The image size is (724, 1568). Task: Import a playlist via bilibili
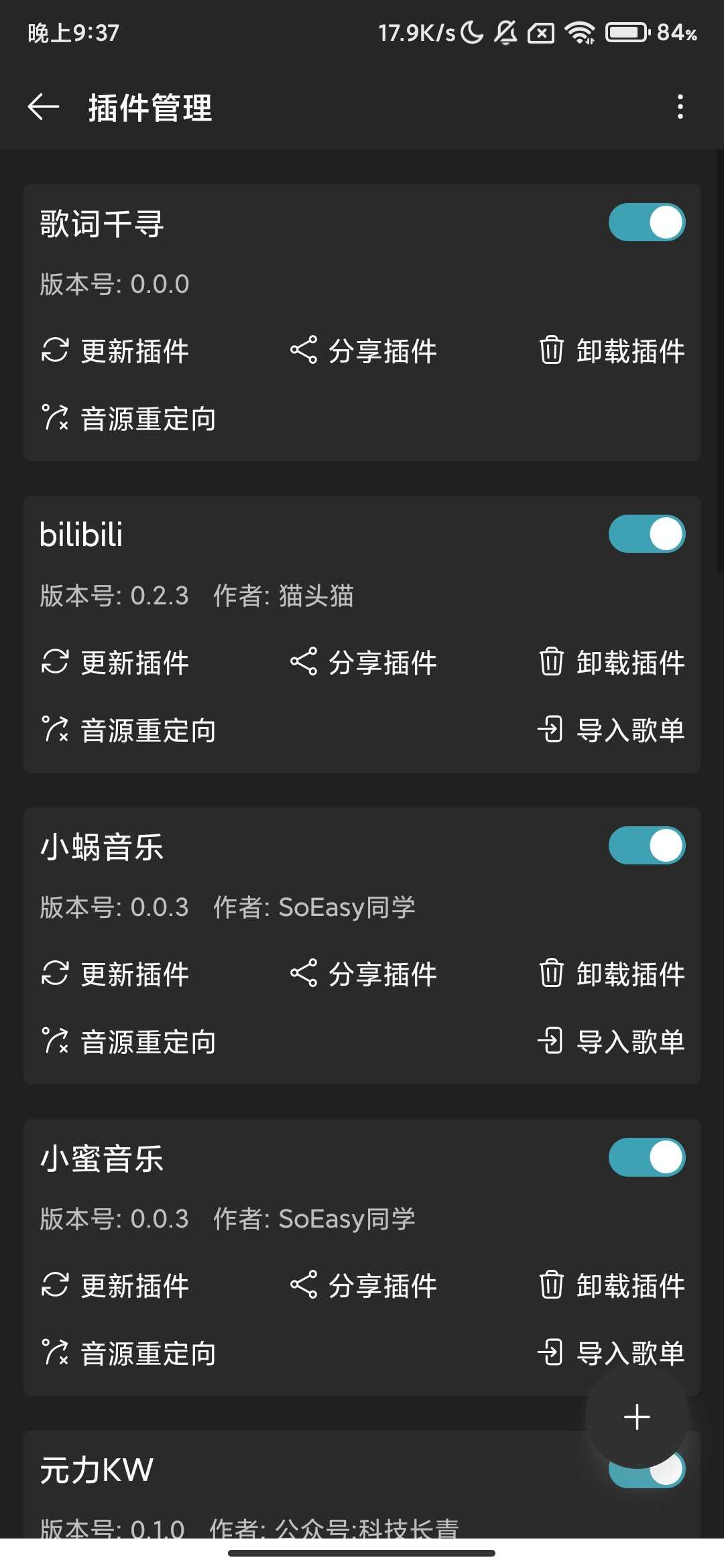611,730
